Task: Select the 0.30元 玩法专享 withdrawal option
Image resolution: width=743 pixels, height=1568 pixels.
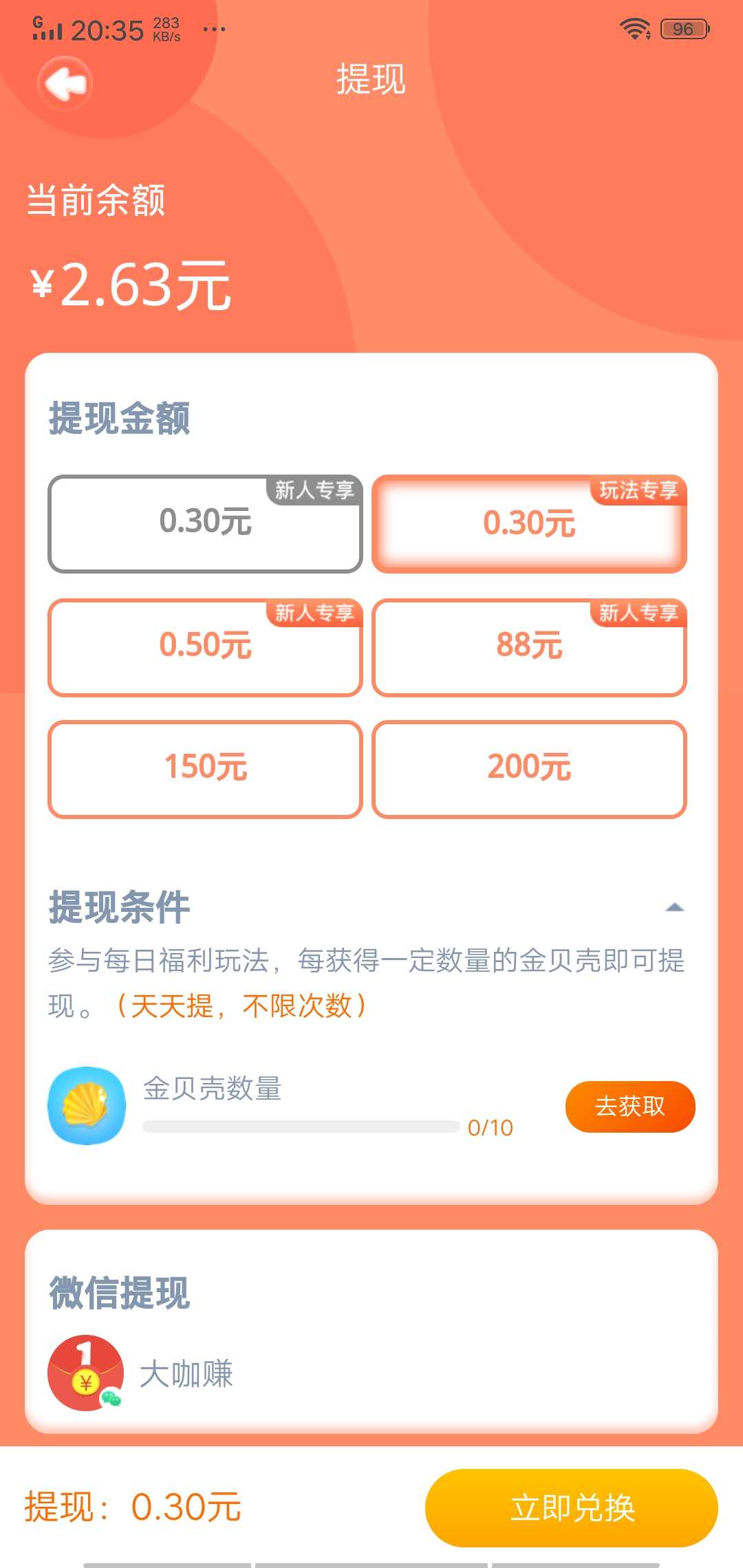Action: 528,523
